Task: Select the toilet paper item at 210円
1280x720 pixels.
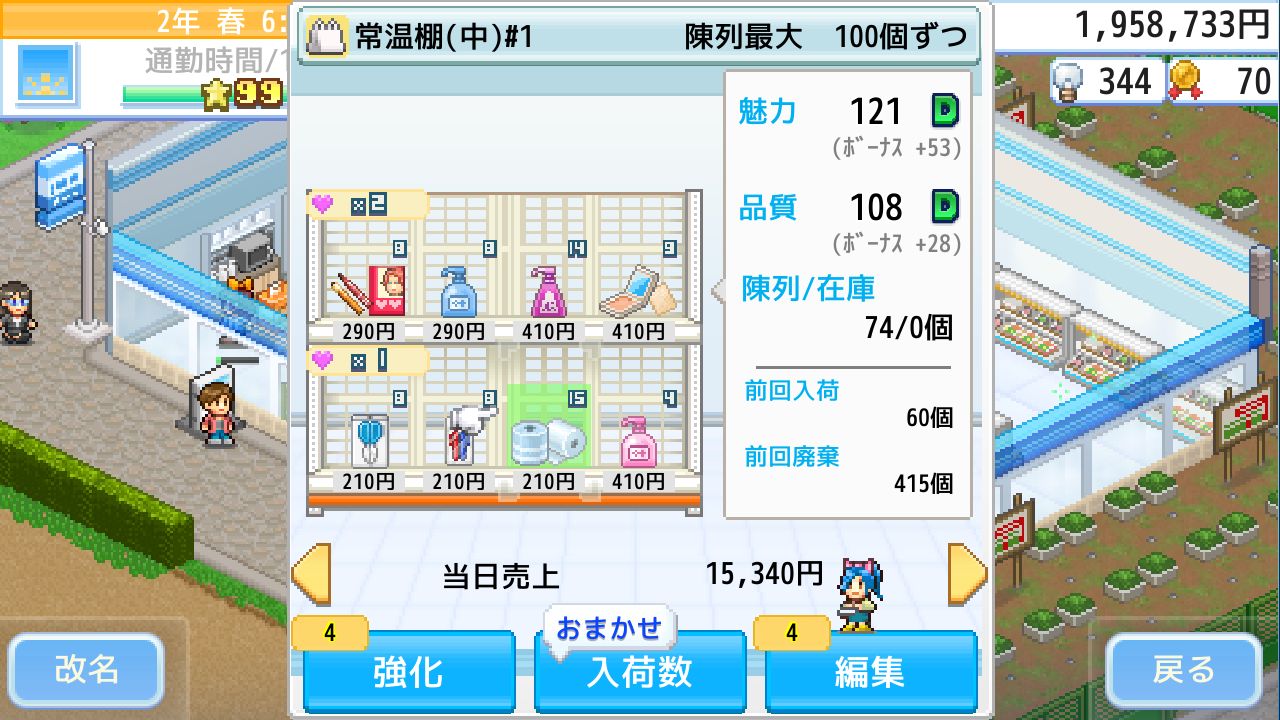Action: click(x=548, y=440)
